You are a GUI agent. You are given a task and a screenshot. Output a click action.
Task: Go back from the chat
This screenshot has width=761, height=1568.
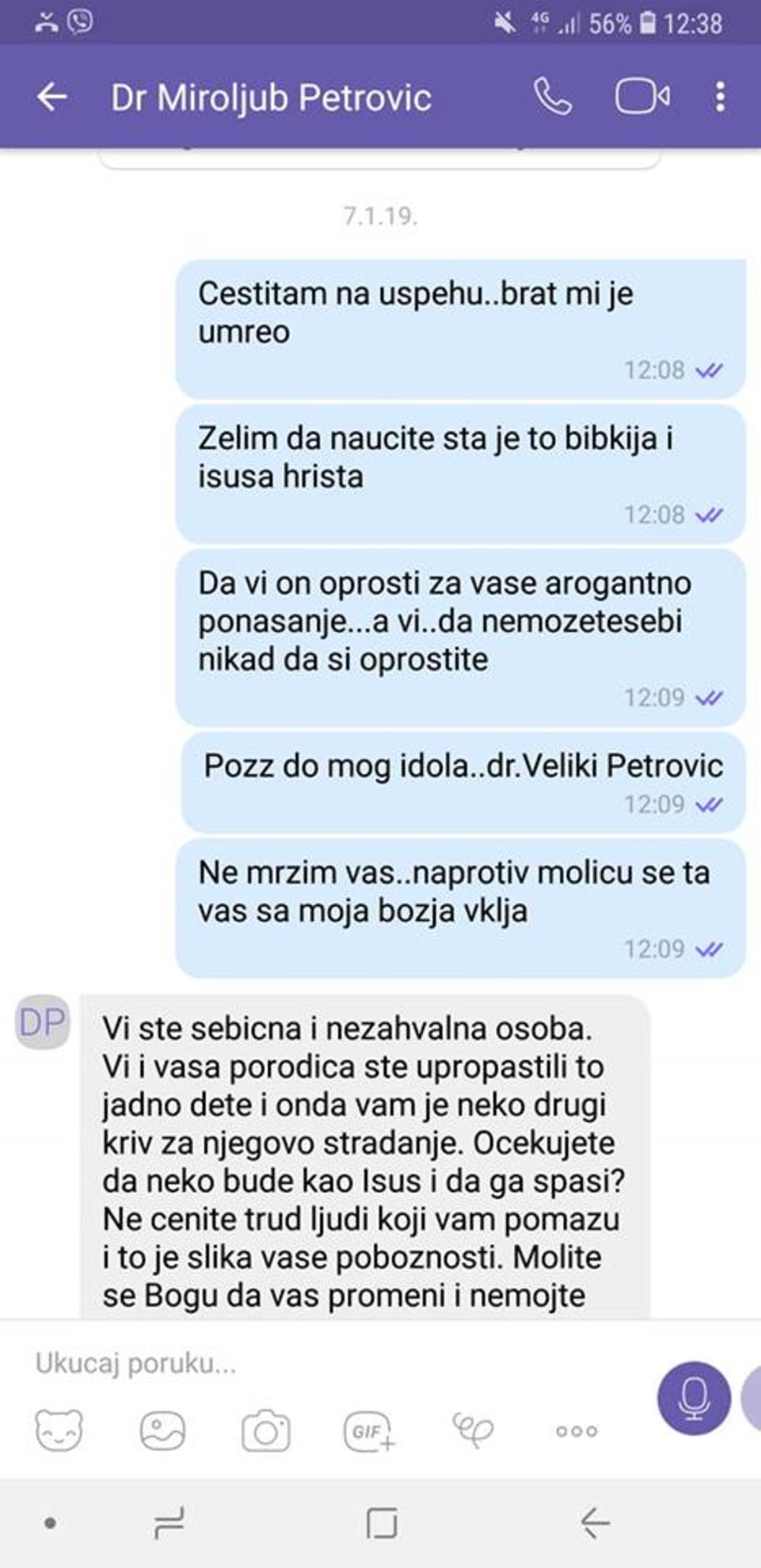pyautogui.click(x=52, y=97)
